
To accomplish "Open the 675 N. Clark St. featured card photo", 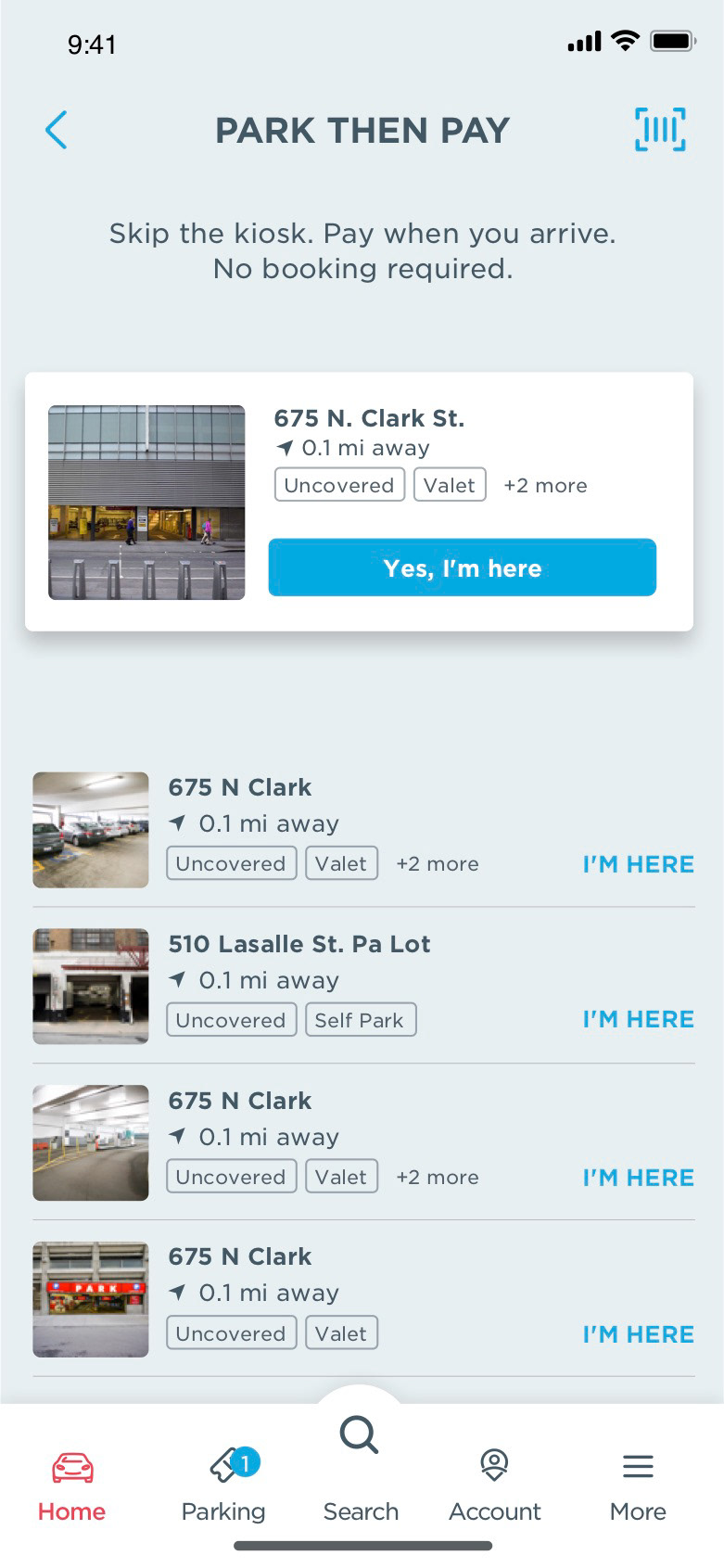I will [146, 503].
